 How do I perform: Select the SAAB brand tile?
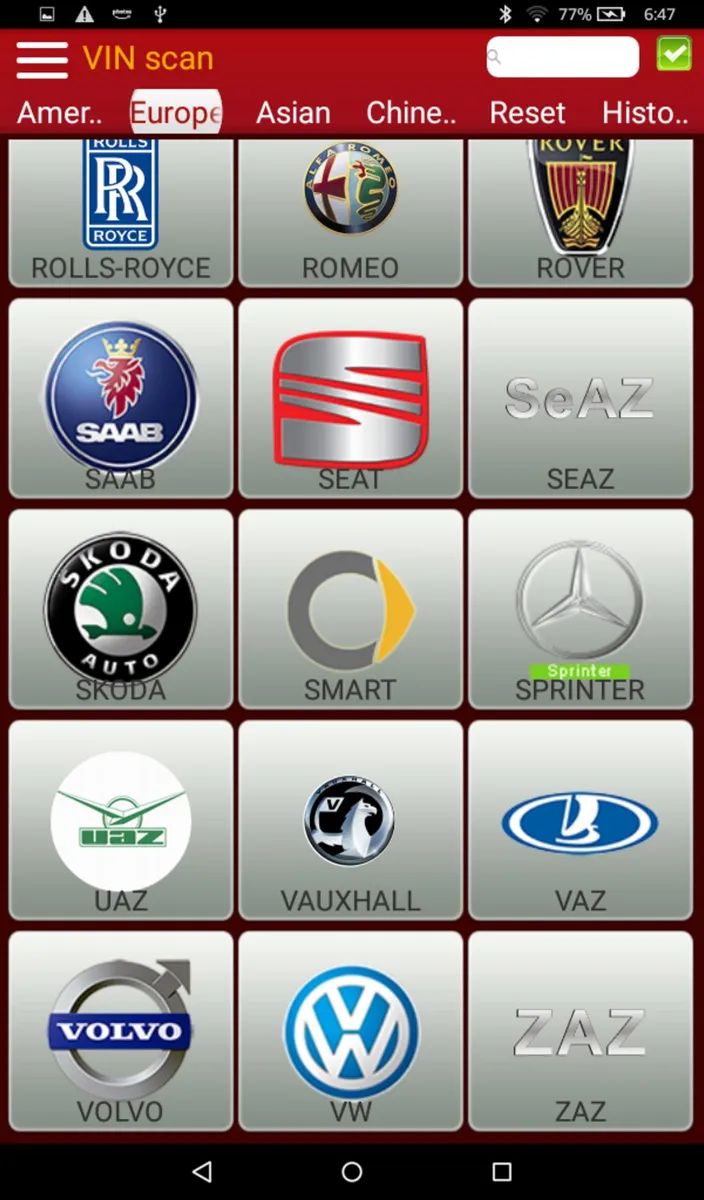[121, 398]
